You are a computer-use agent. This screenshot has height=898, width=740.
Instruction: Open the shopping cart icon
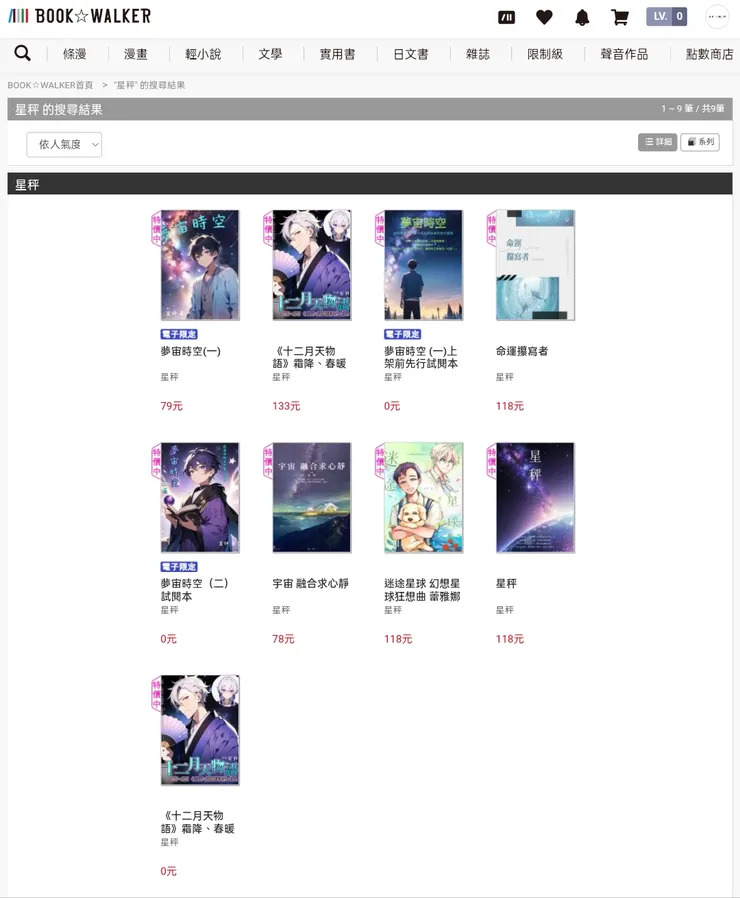[619, 17]
